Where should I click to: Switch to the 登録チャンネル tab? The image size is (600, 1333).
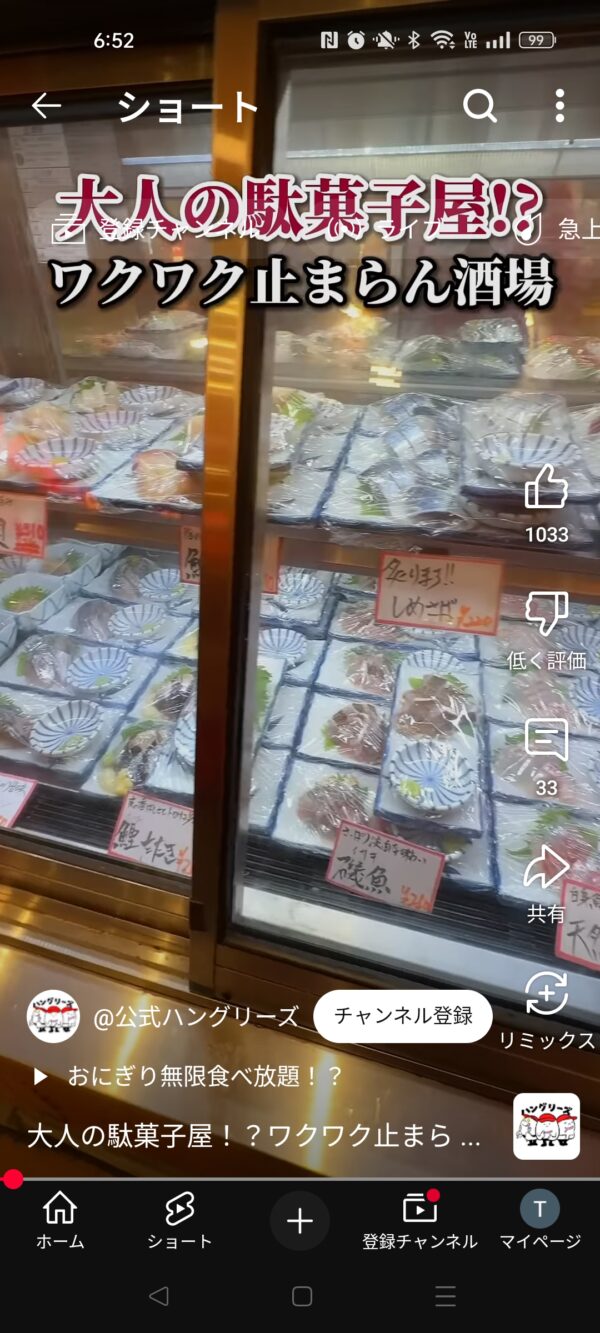coord(420,1221)
